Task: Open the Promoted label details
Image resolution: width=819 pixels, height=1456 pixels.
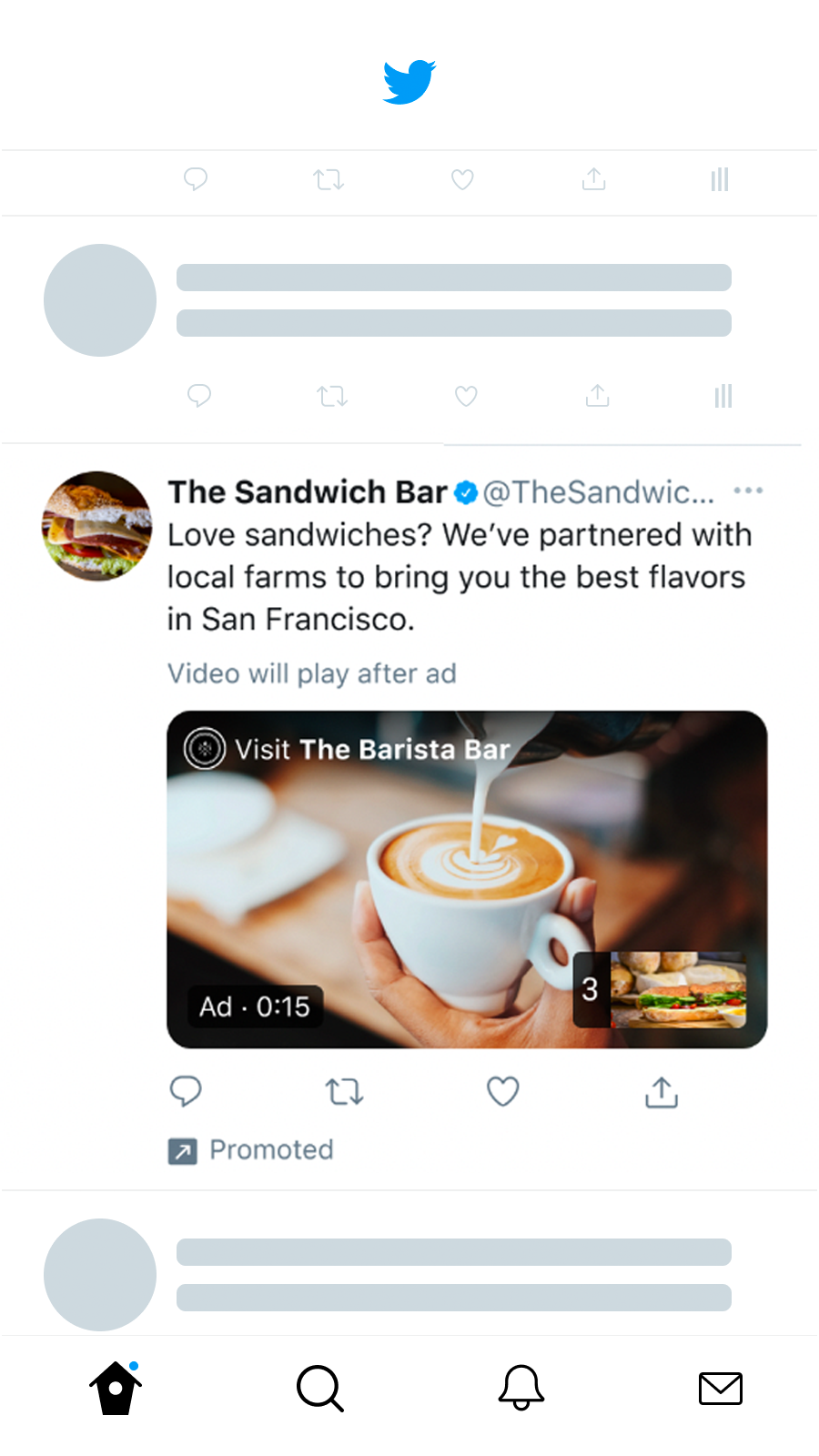Action: click(x=250, y=1149)
